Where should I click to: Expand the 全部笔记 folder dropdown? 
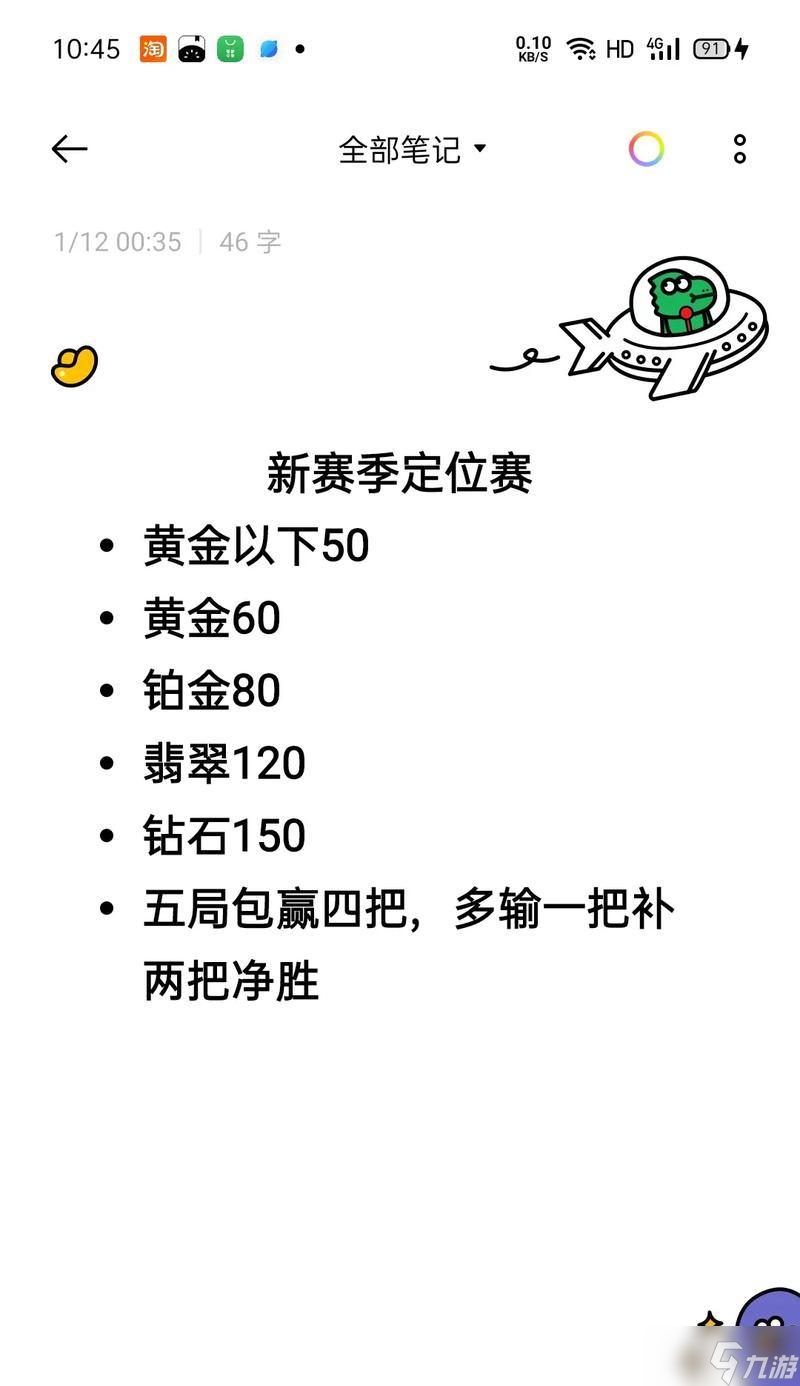[412, 150]
